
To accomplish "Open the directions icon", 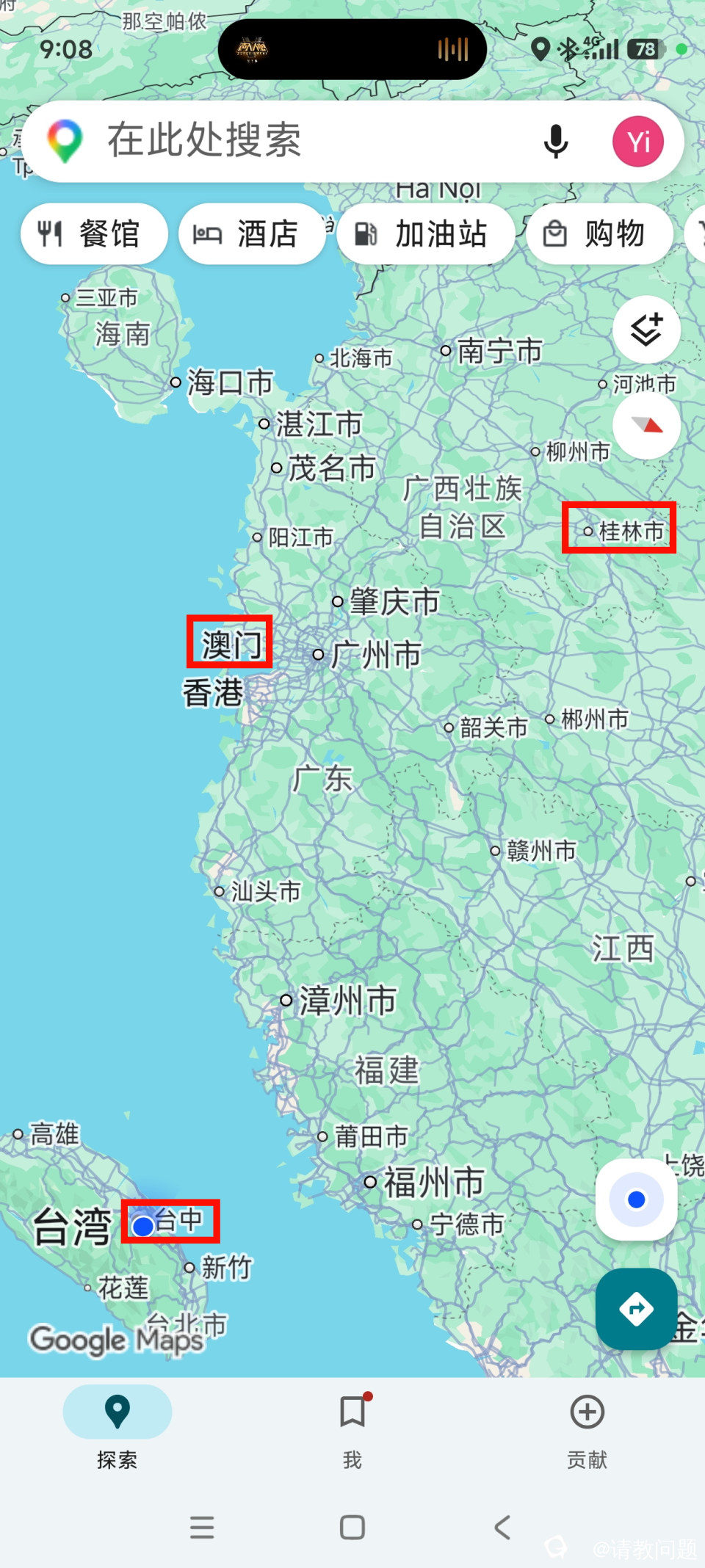I will pyautogui.click(x=636, y=1310).
